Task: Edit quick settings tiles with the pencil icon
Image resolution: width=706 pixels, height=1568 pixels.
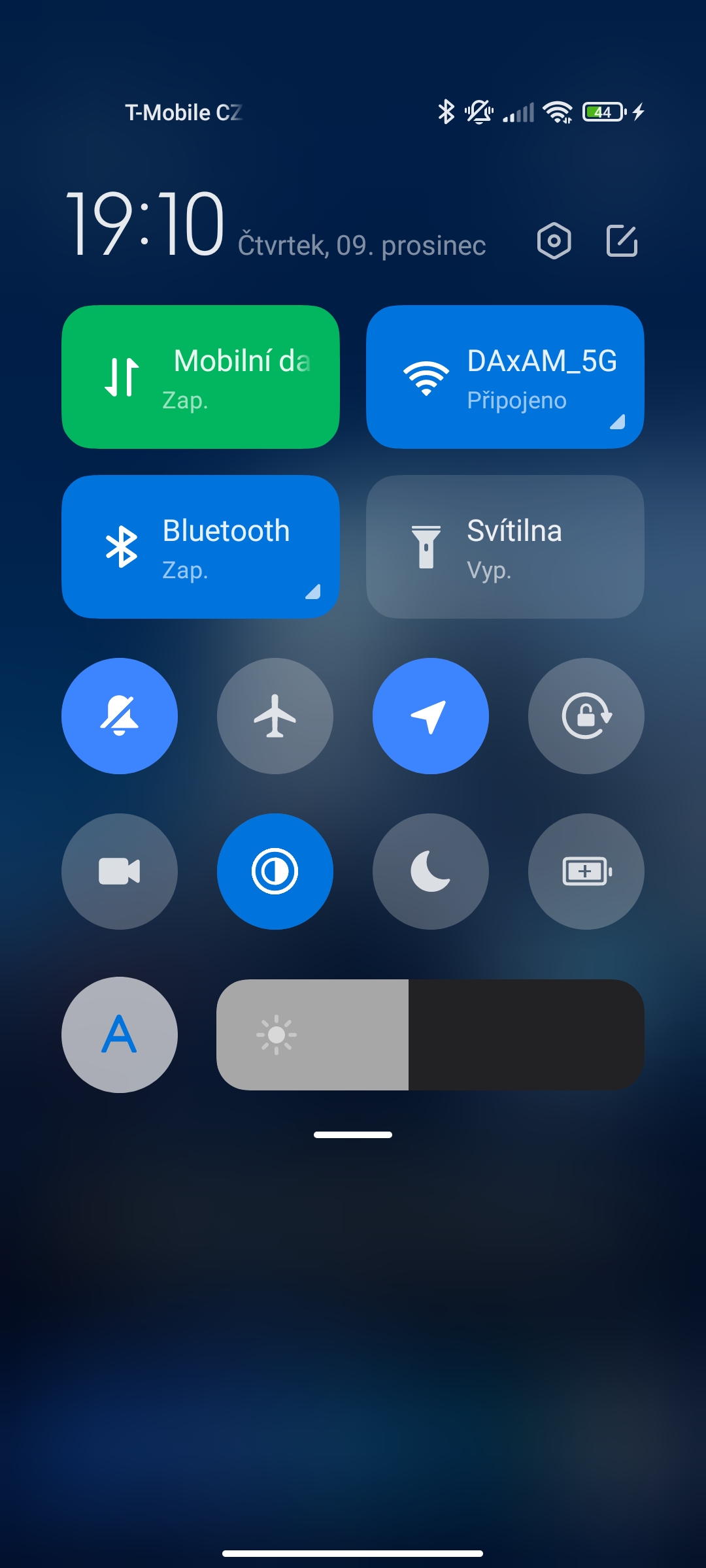Action: [x=622, y=241]
